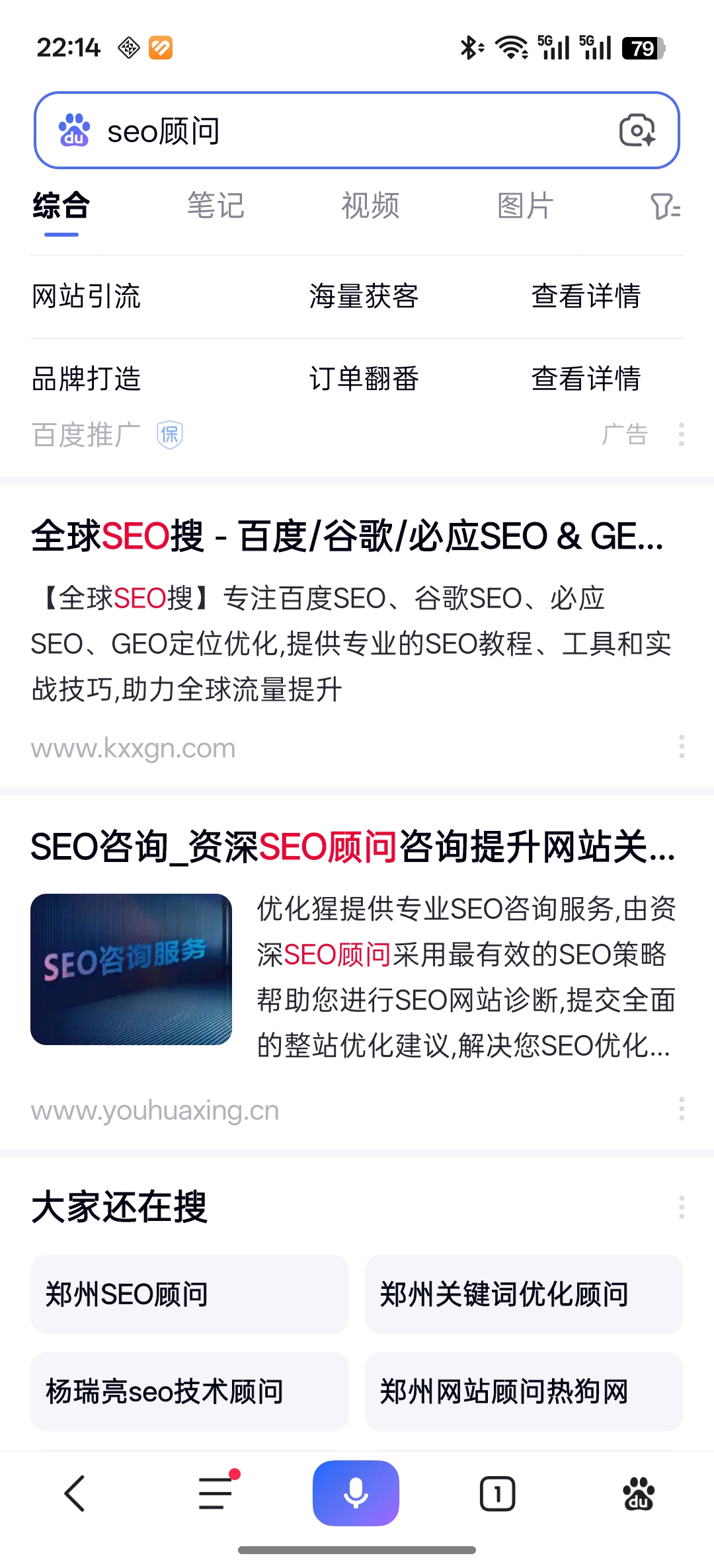This screenshot has width=714, height=1568.
Task: Search for 郑州关键词优化顾问
Action: [x=524, y=1294]
